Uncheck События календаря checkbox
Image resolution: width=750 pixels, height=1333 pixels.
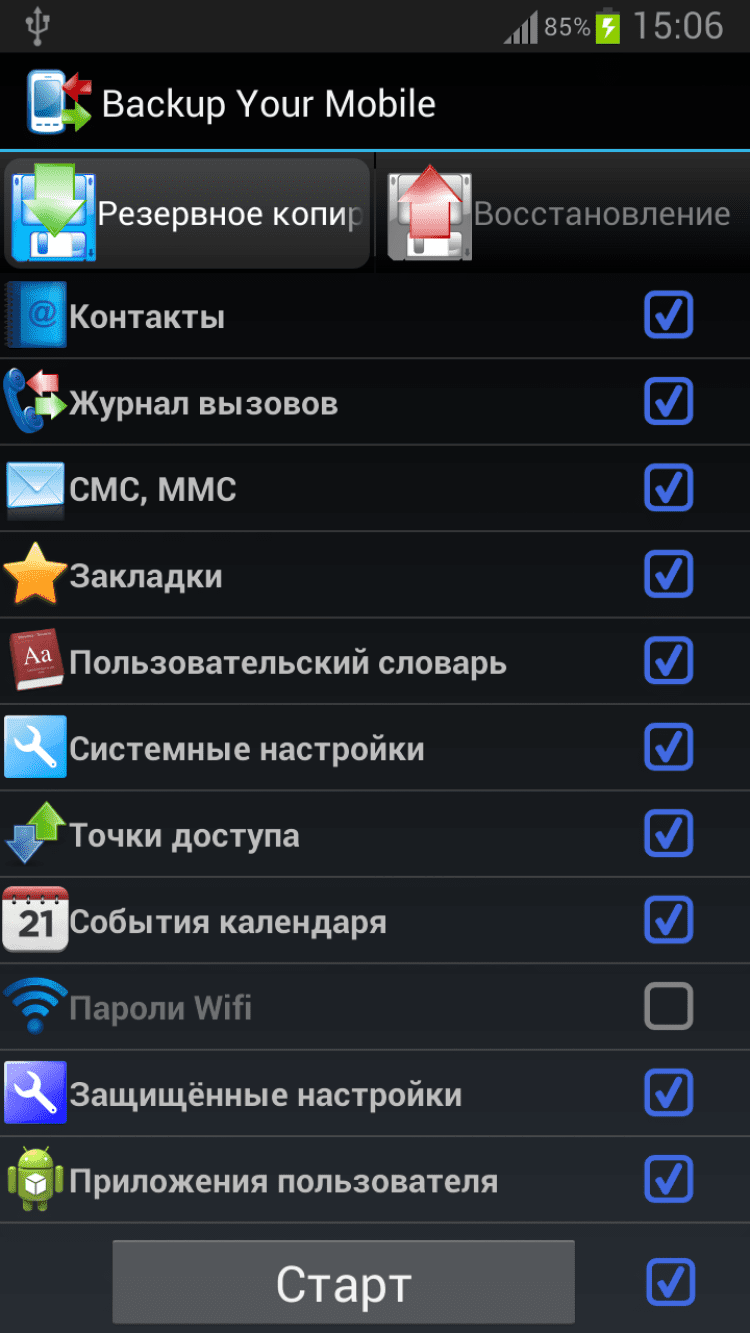pos(669,920)
